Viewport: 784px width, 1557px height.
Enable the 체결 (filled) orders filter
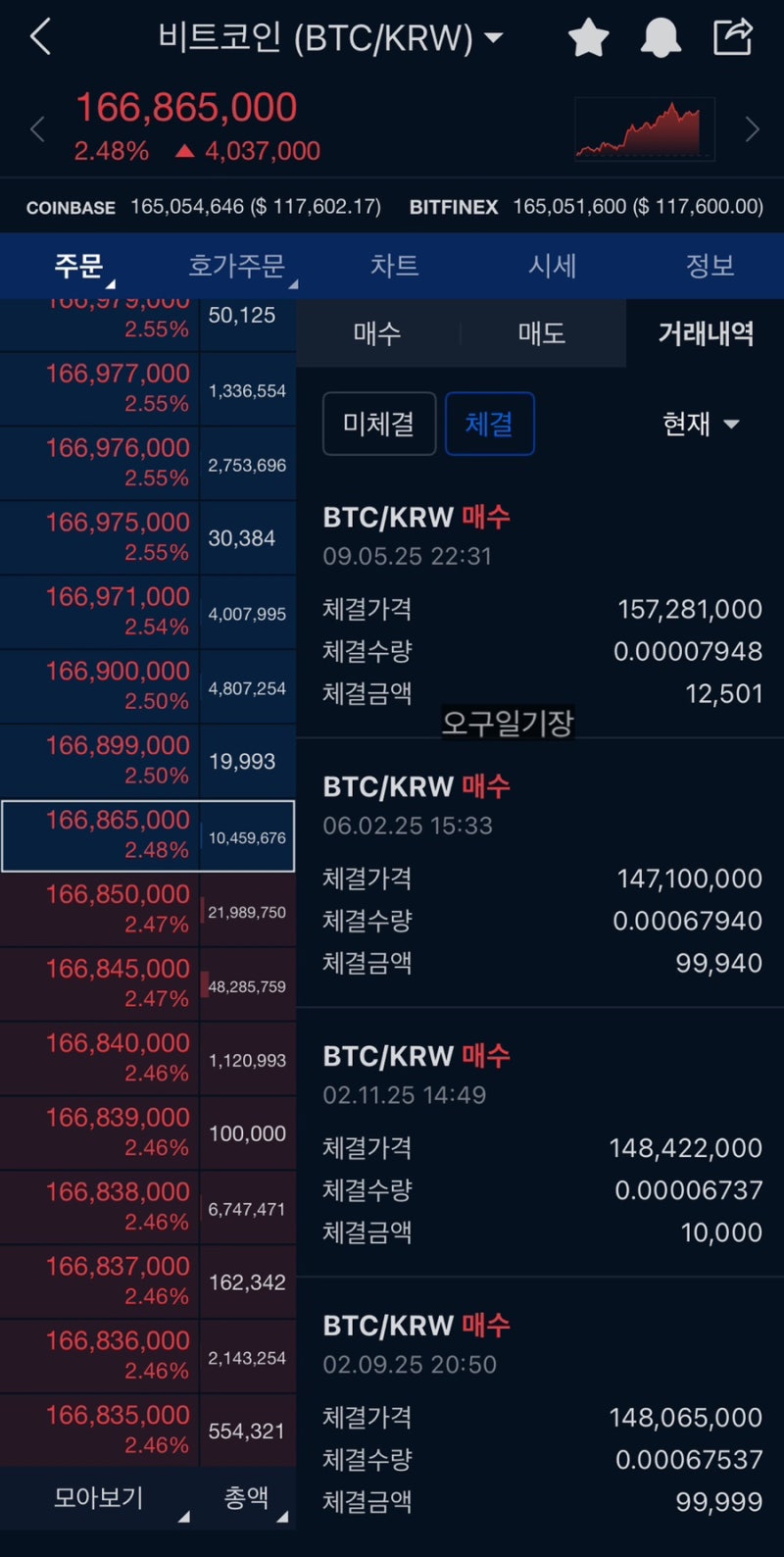pyautogui.click(x=490, y=424)
